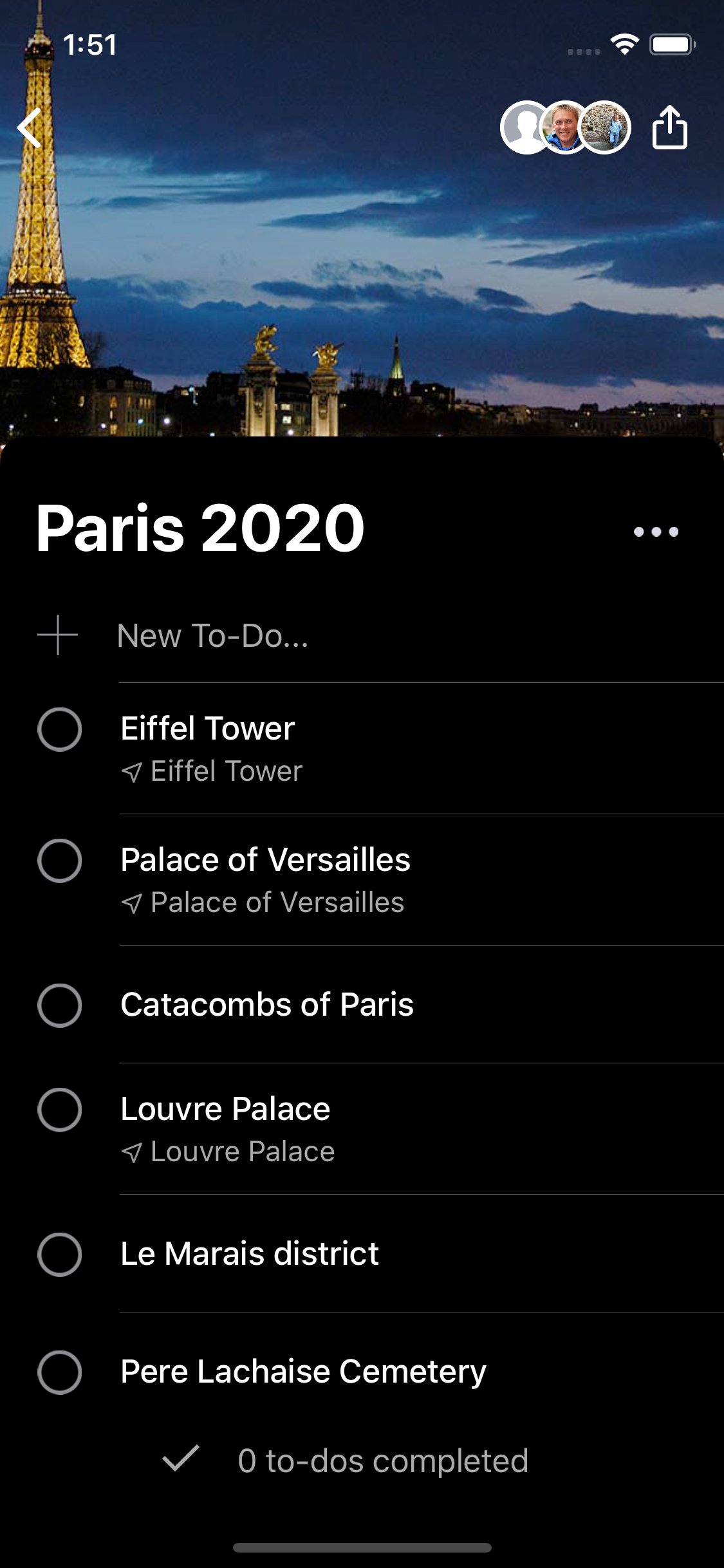
Task: Open the three-dot more options menu
Action: [x=656, y=532]
